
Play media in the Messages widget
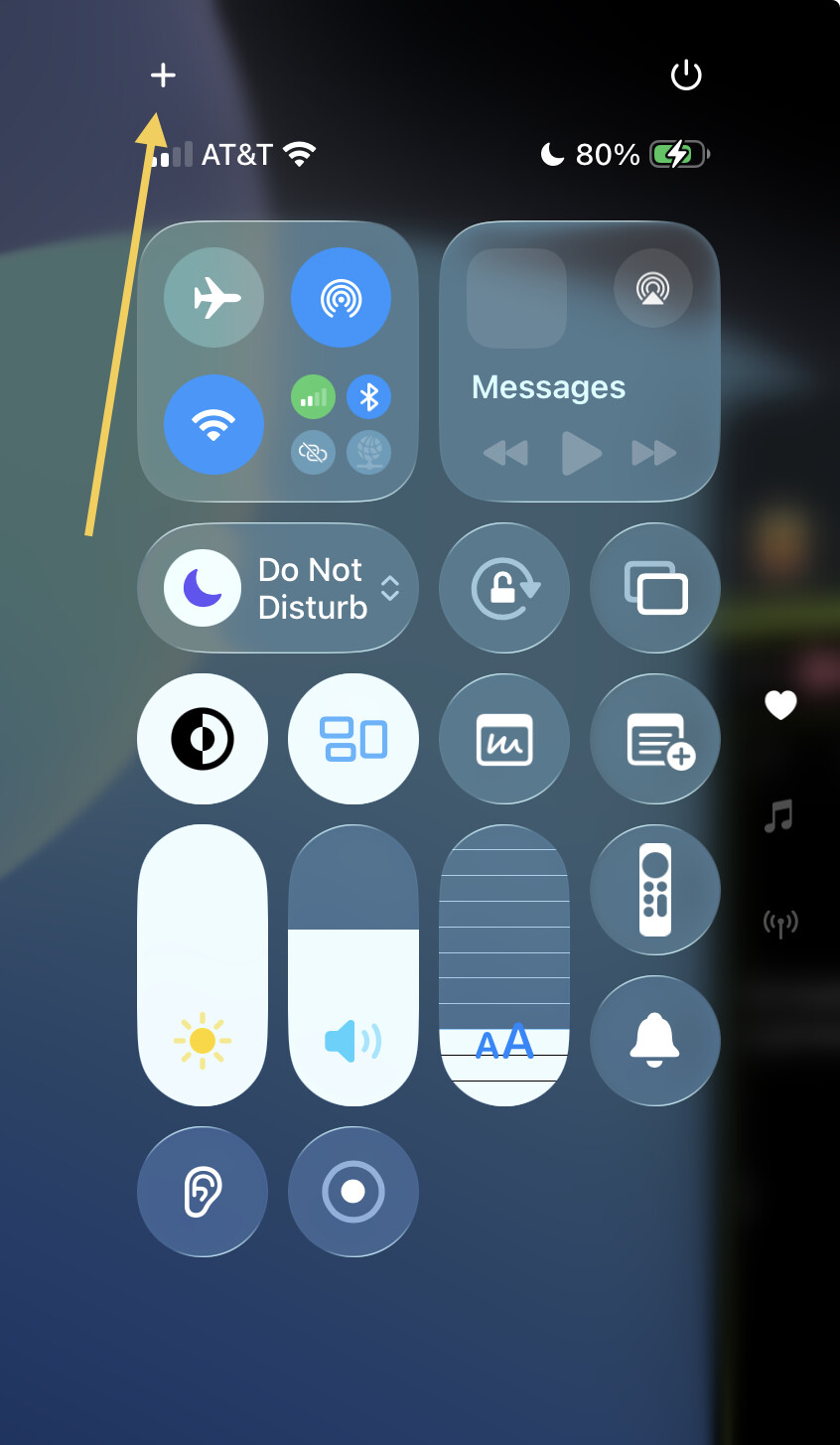click(581, 453)
